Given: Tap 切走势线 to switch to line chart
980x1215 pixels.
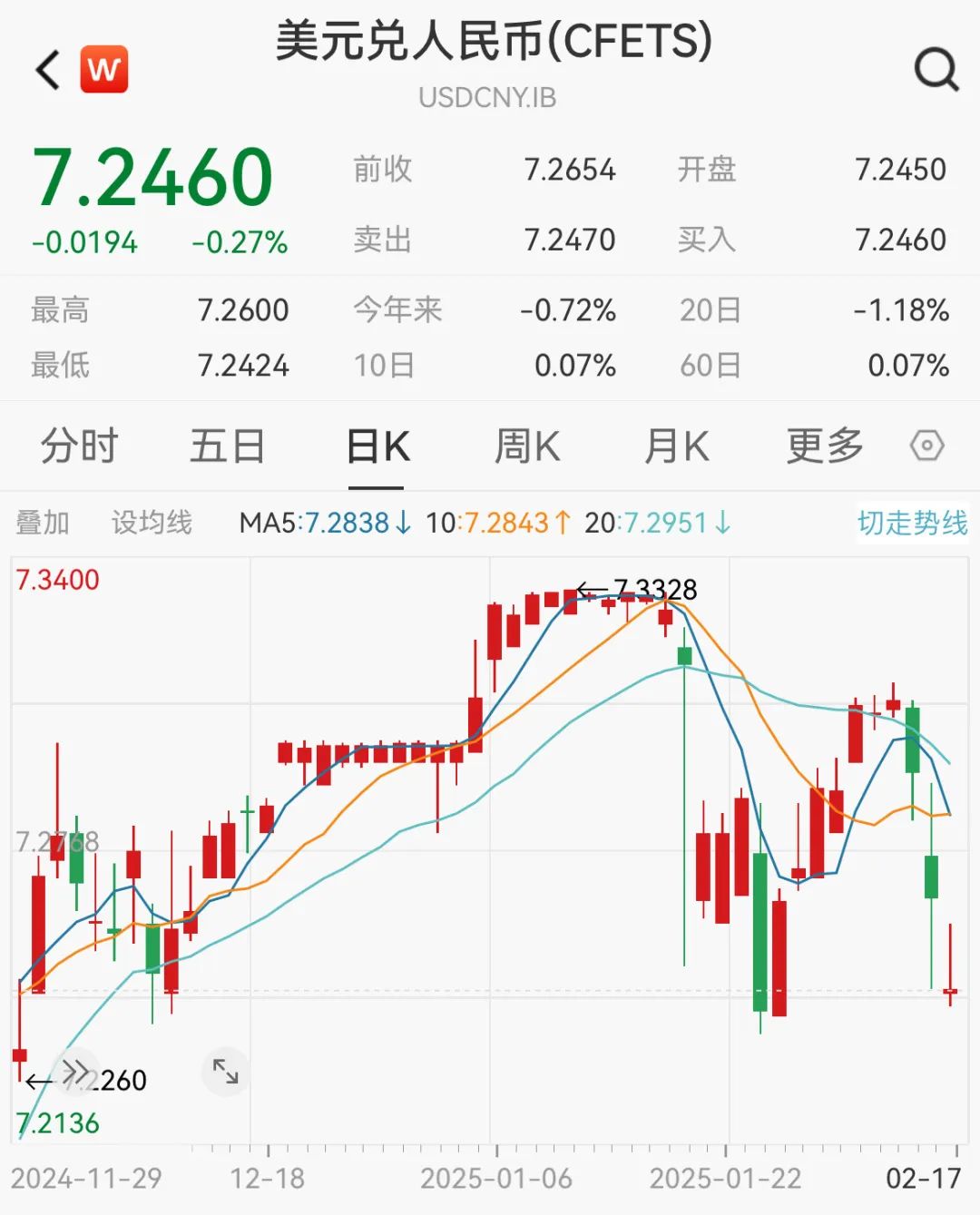Looking at the screenshot, I should coord(912,523).
